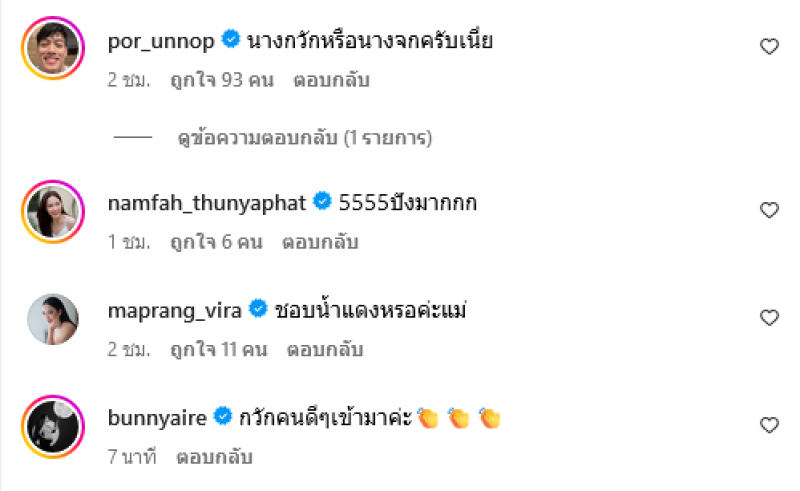
Task: Open the por_unnop username link
Action: click(161, 41)
